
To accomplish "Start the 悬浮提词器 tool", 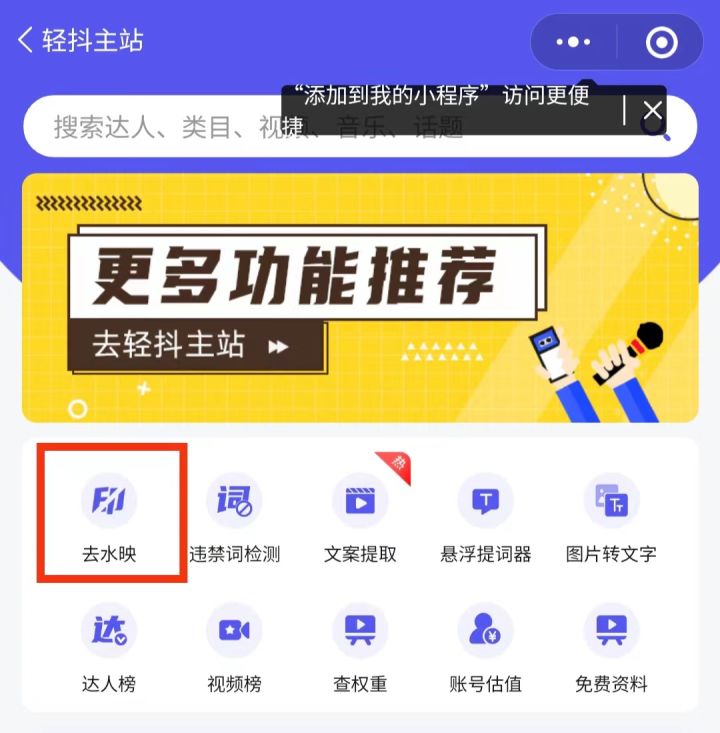I will click(x=485, y=514).
